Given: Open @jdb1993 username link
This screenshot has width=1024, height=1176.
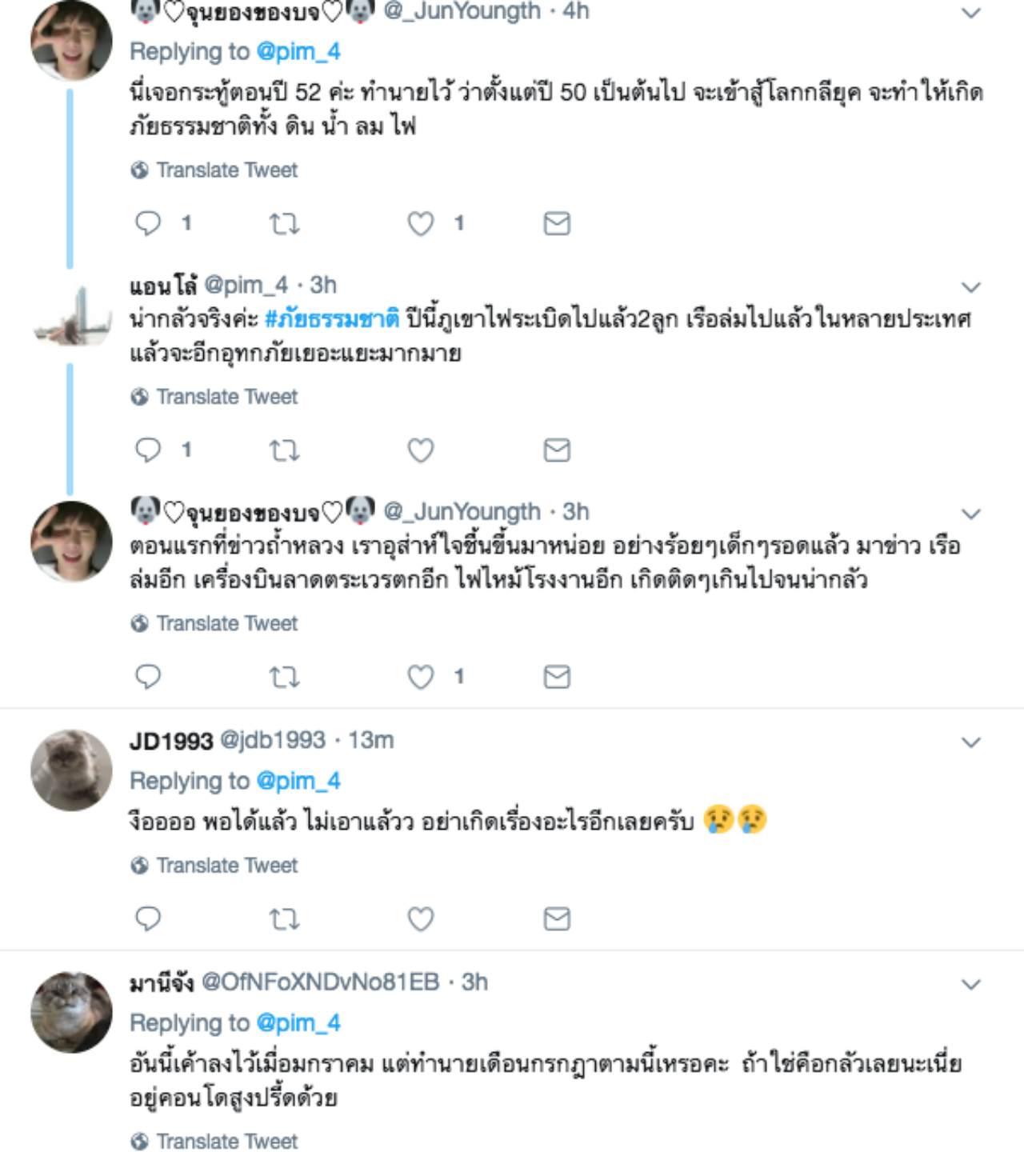Looking at the screenshot, I should (273, 740).
